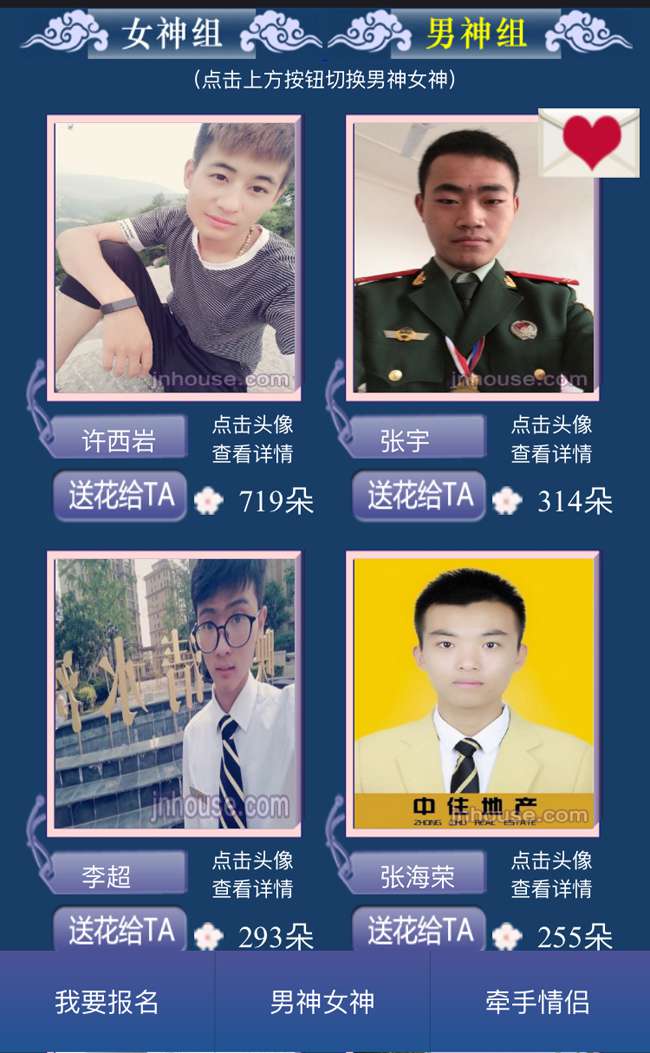650x1053 pixels.
Task: Send a flower to 许西岩
Action: pos(120,496)
